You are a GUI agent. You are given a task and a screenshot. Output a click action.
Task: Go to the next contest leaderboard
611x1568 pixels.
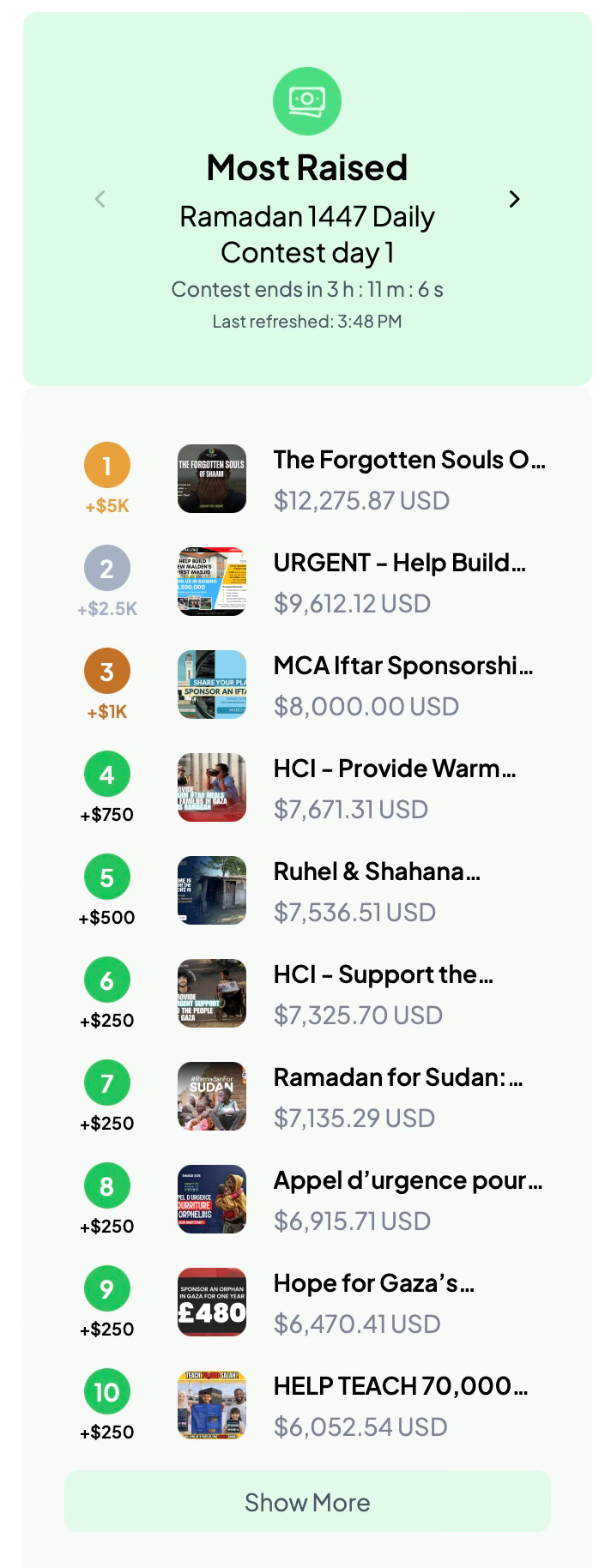(x=514, y=199)
